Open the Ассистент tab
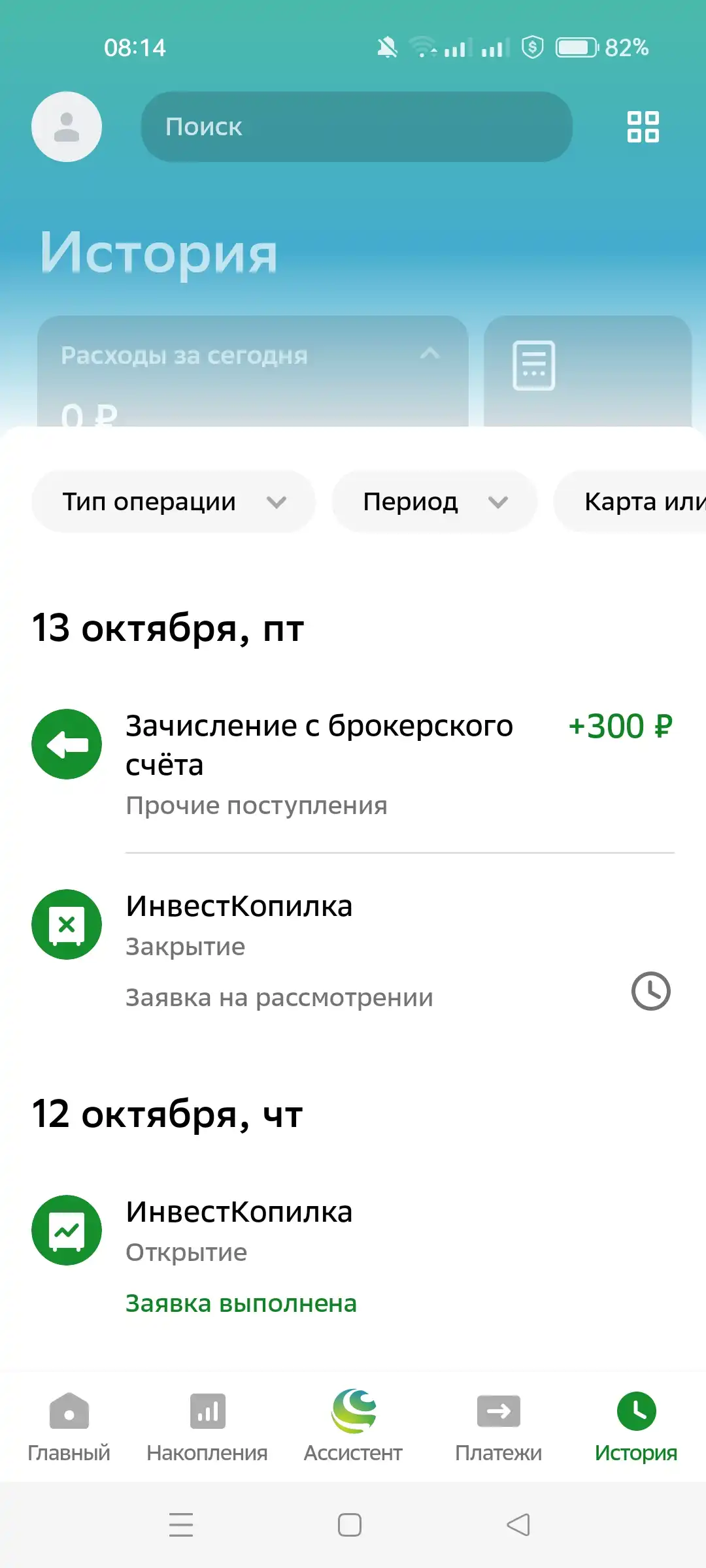 (x=353, y=1428)
